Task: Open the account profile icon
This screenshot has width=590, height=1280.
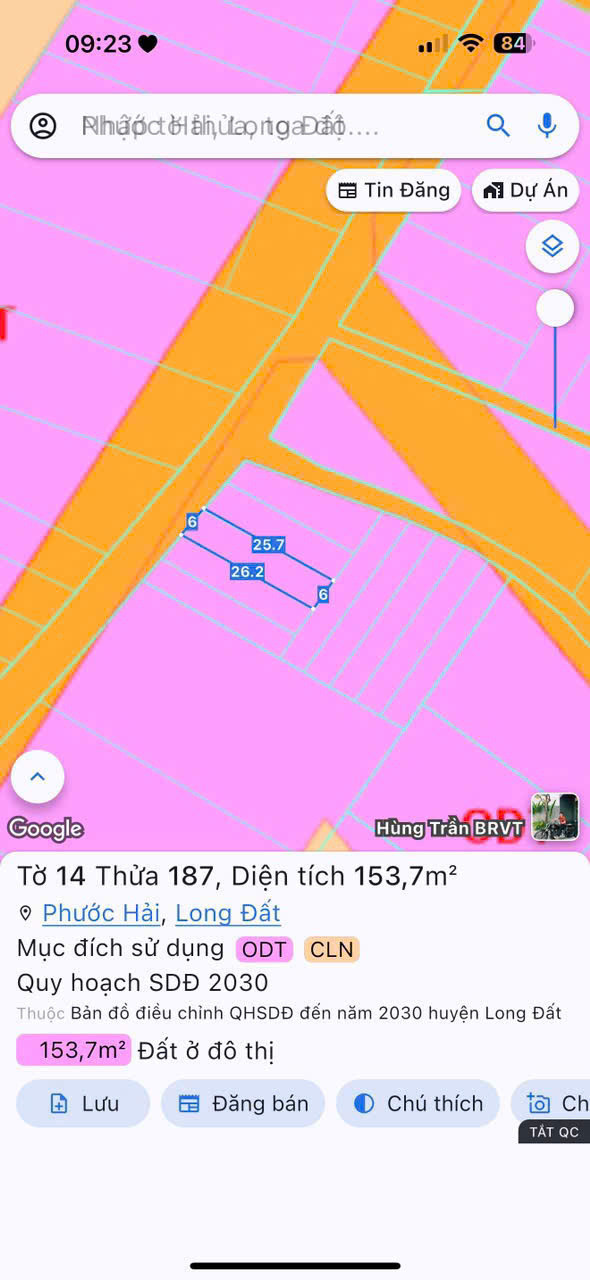Action: point(43,126)
